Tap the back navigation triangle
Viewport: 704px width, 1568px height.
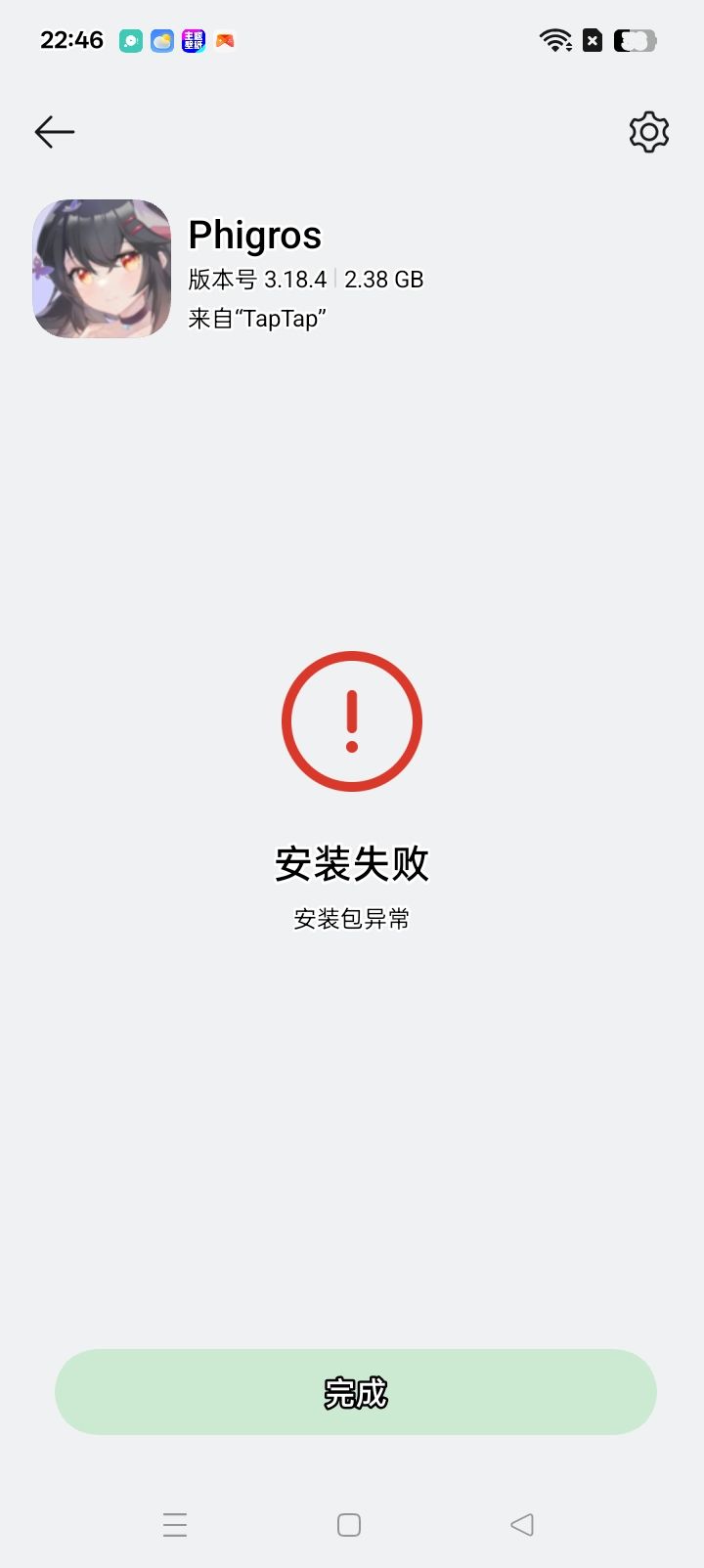click(x=521, y=1524)
